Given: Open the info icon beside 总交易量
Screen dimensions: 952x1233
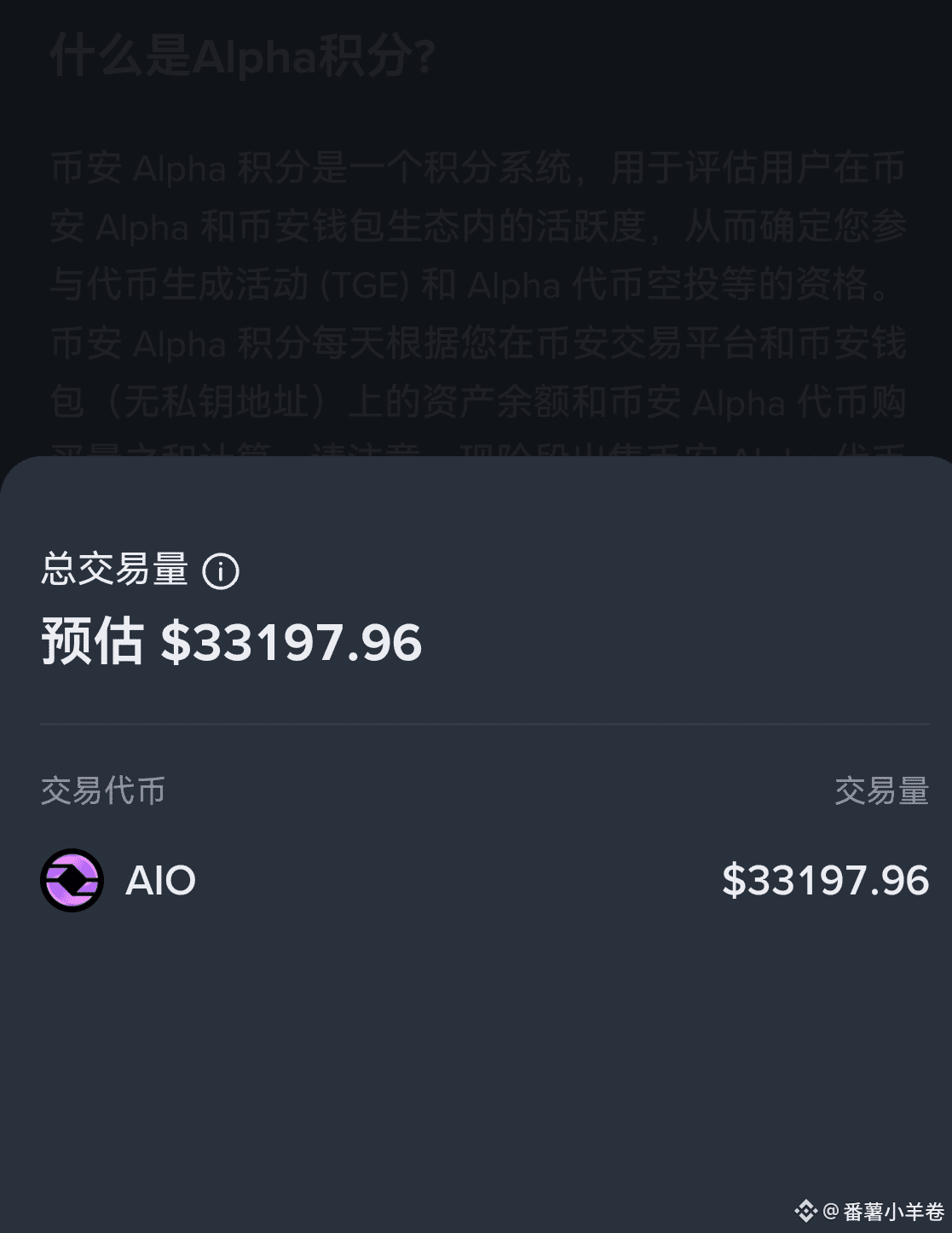Looking at the screenshot, I should click(x=221, y=570).
